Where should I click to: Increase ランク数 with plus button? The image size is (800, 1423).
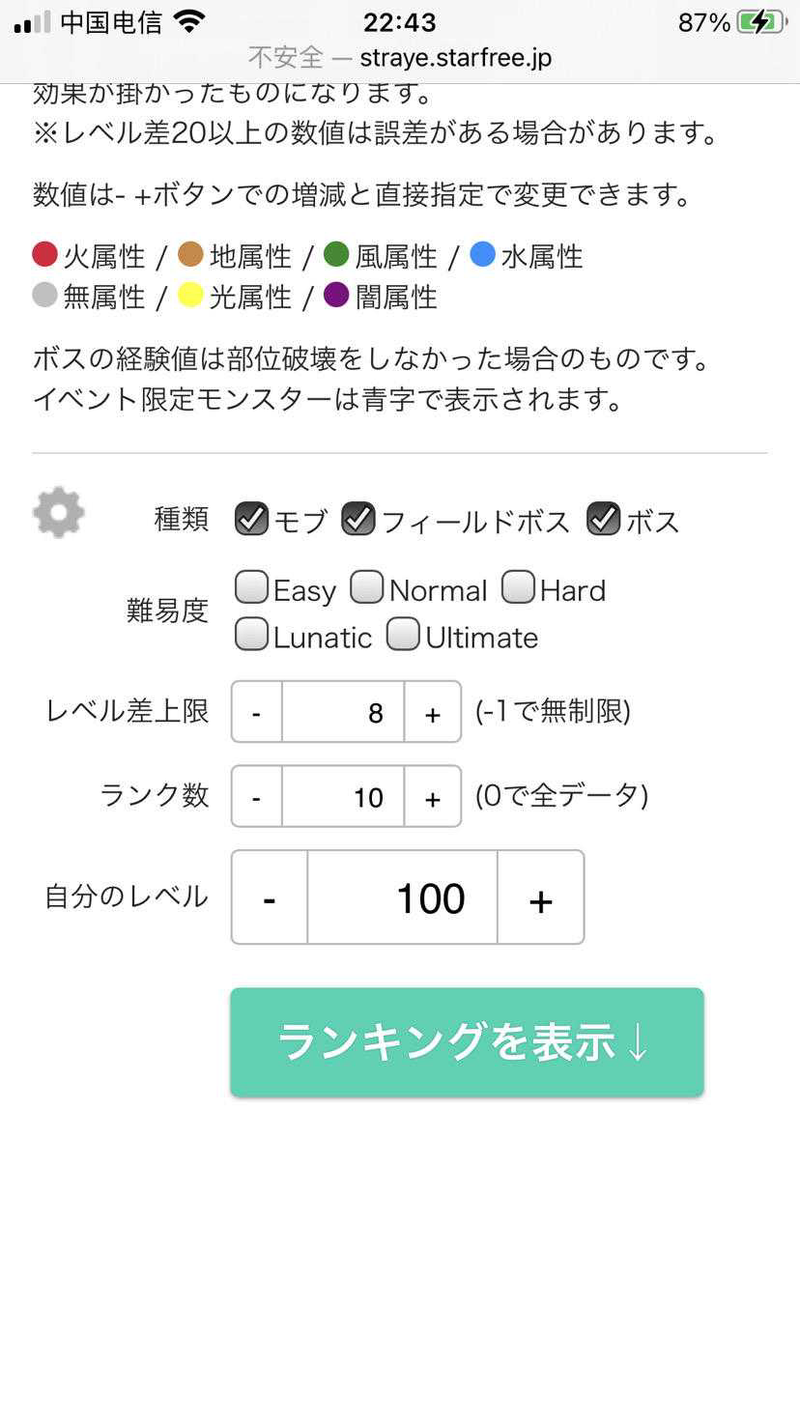[x=432, y=796]
